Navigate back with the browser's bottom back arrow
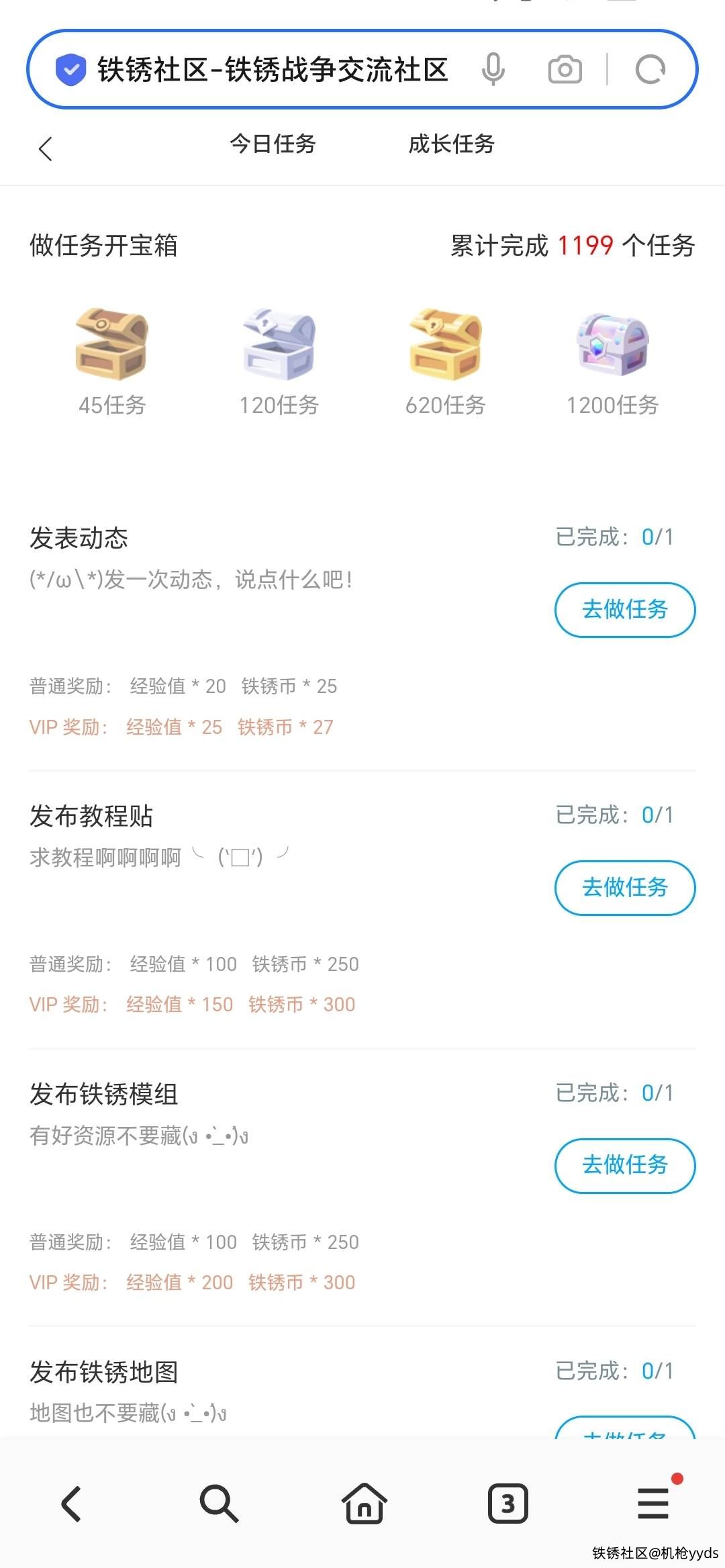This screenshot has width=725, height=1568. tap(71, 1503)
